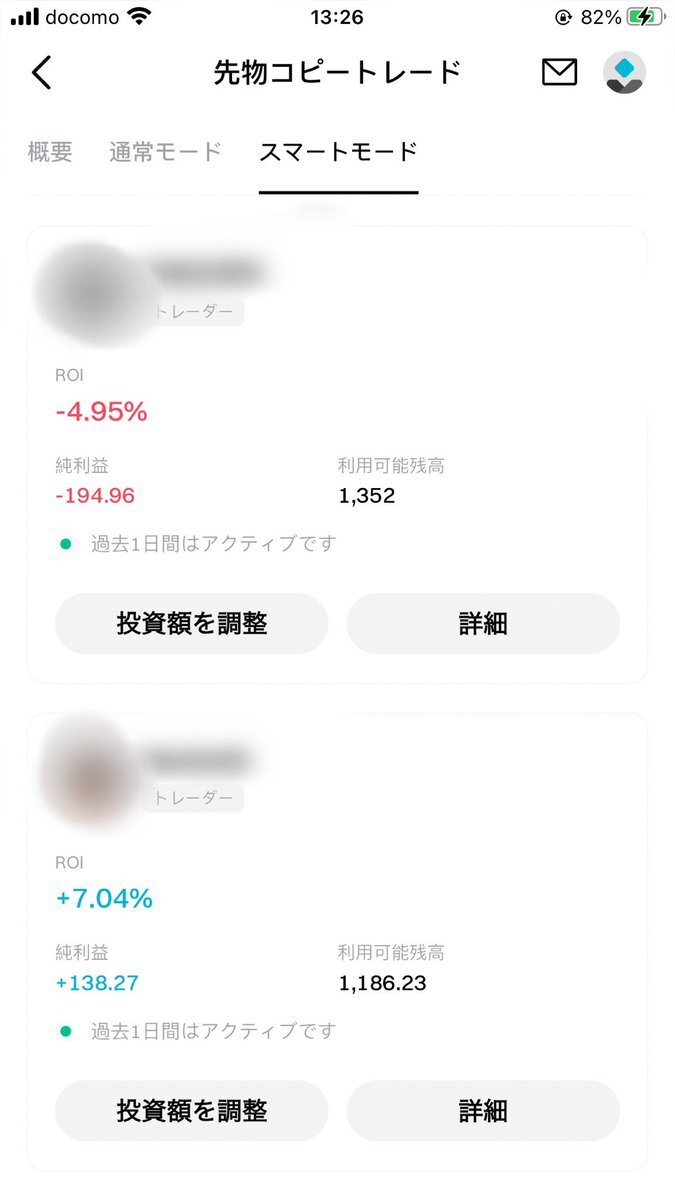Select the スマートモード tab
This screenshot has height=1200, width=675.
tap(338, 153)
